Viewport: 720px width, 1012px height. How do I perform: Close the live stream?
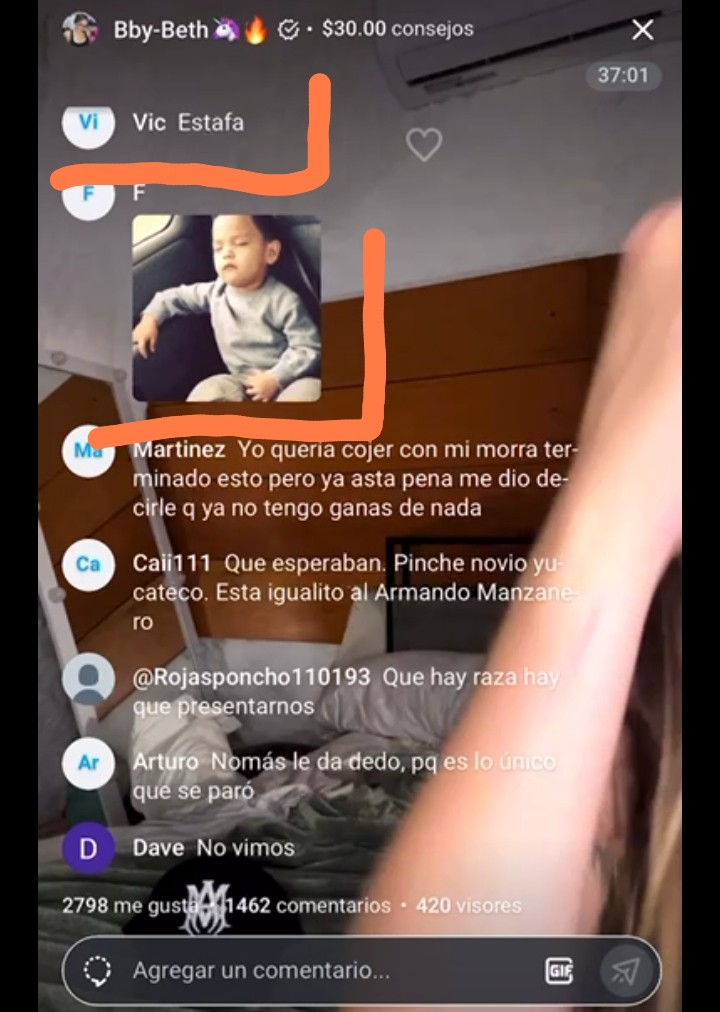coord(642,30)
